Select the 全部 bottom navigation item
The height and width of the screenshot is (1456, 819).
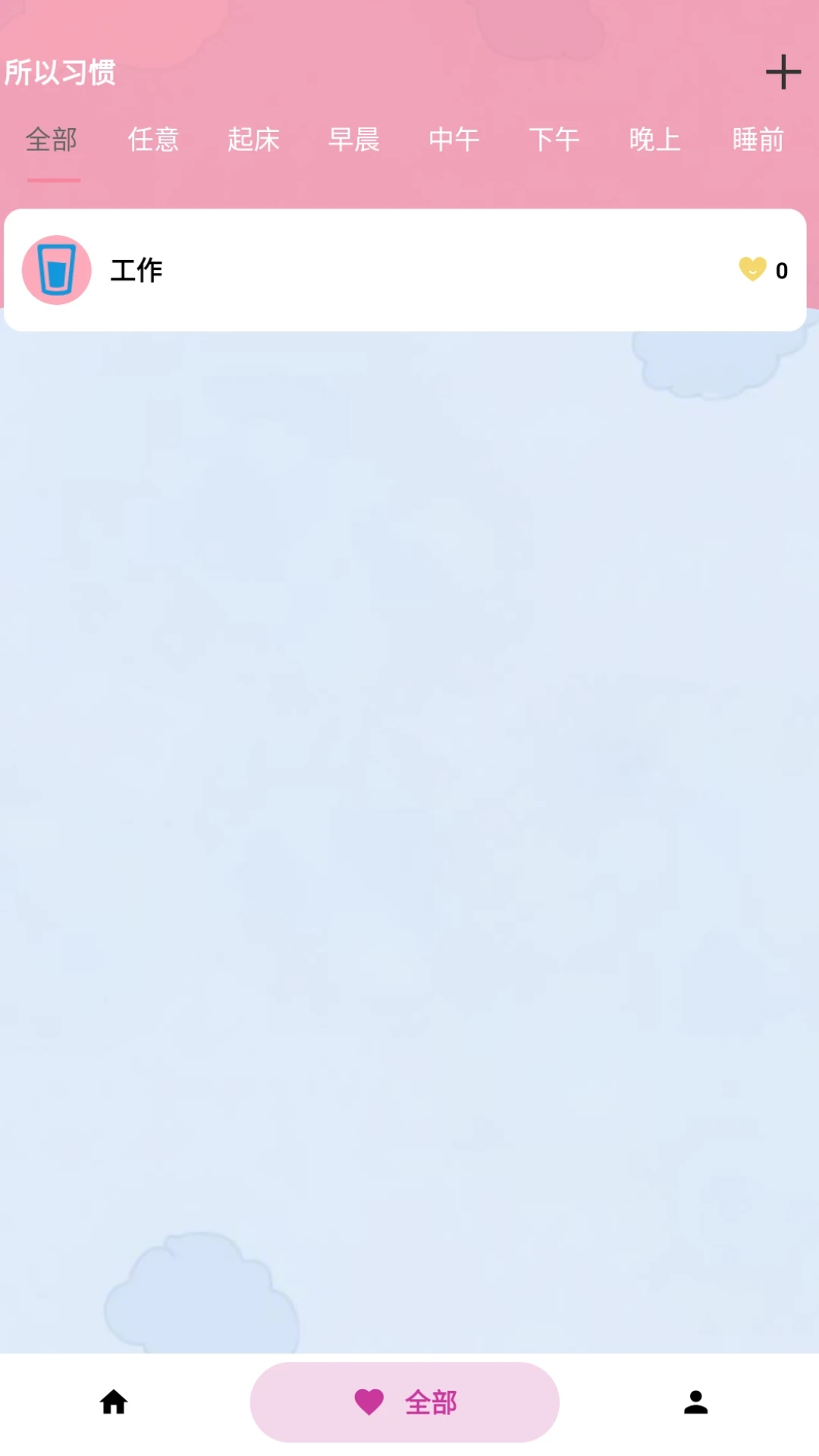(x=405, y=1402)
